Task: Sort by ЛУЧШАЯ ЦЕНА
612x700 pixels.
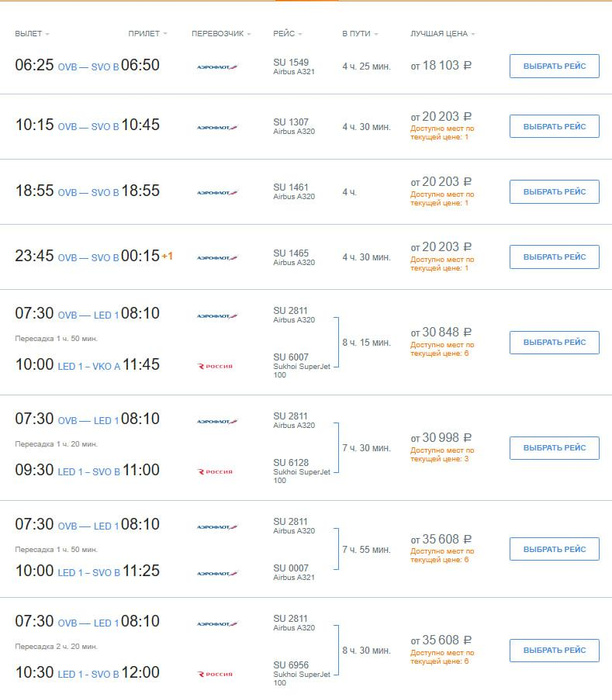Action: tap(439, 34)
